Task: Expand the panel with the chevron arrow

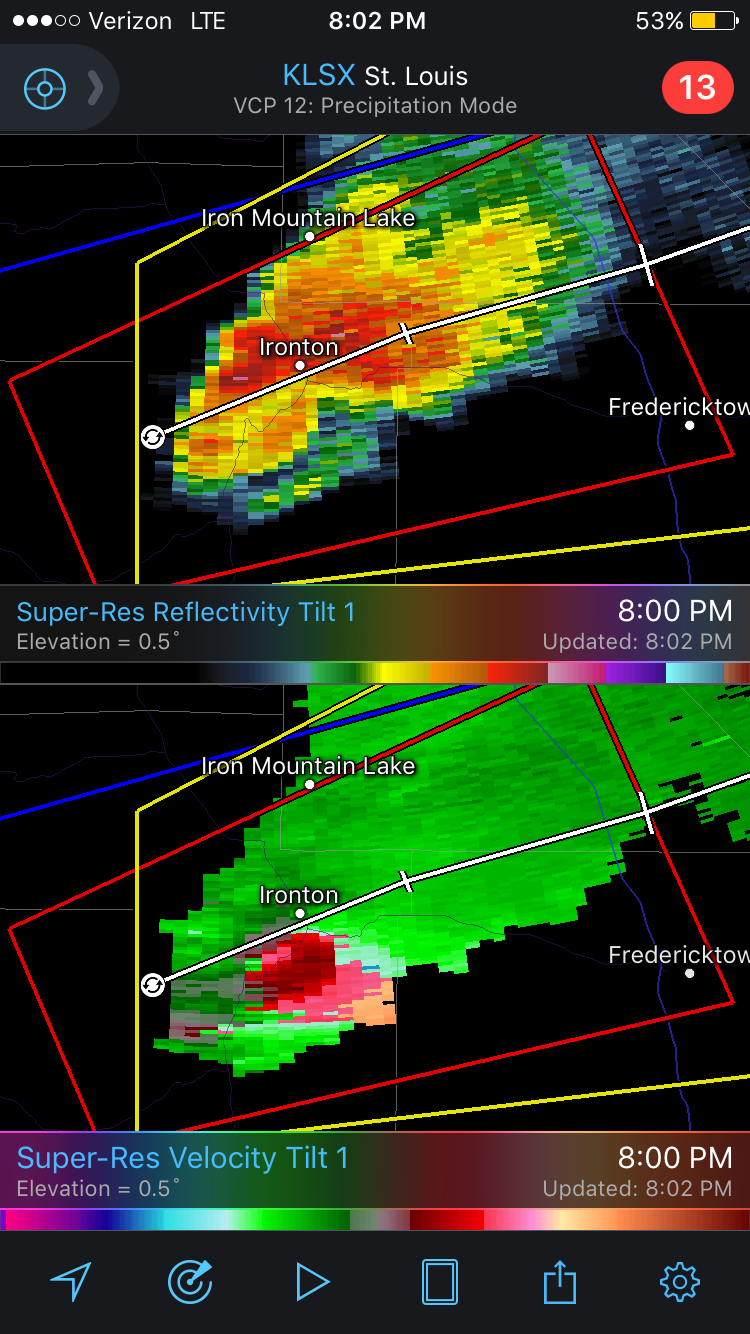Action: pos(96,89)
